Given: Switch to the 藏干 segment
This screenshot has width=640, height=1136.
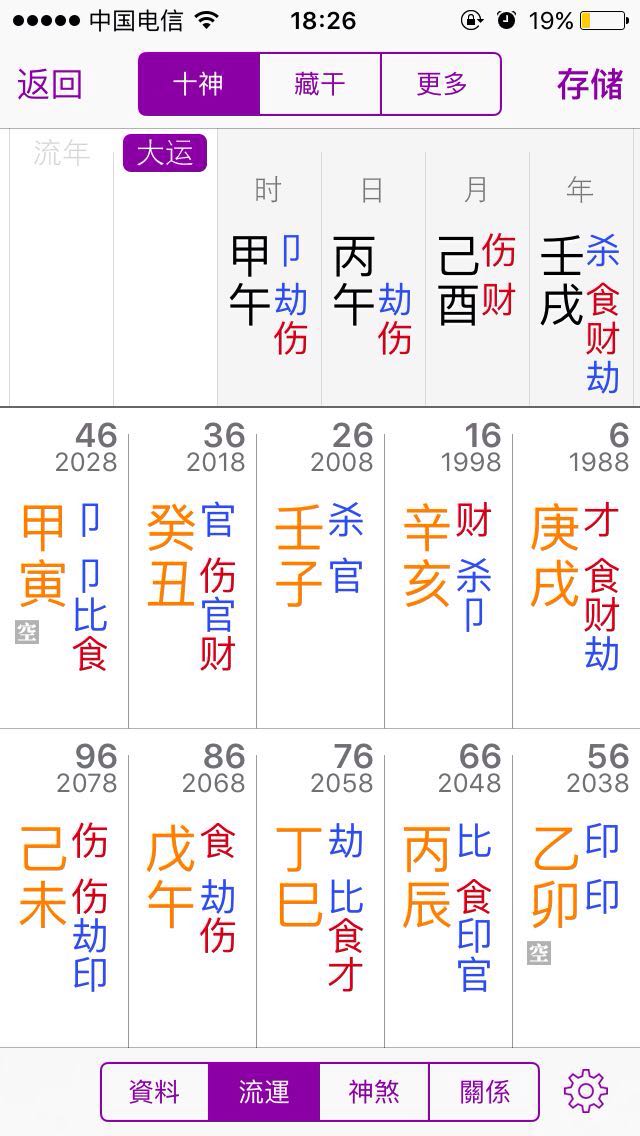Looking at the screenshot, I should [x=320, y=84].
